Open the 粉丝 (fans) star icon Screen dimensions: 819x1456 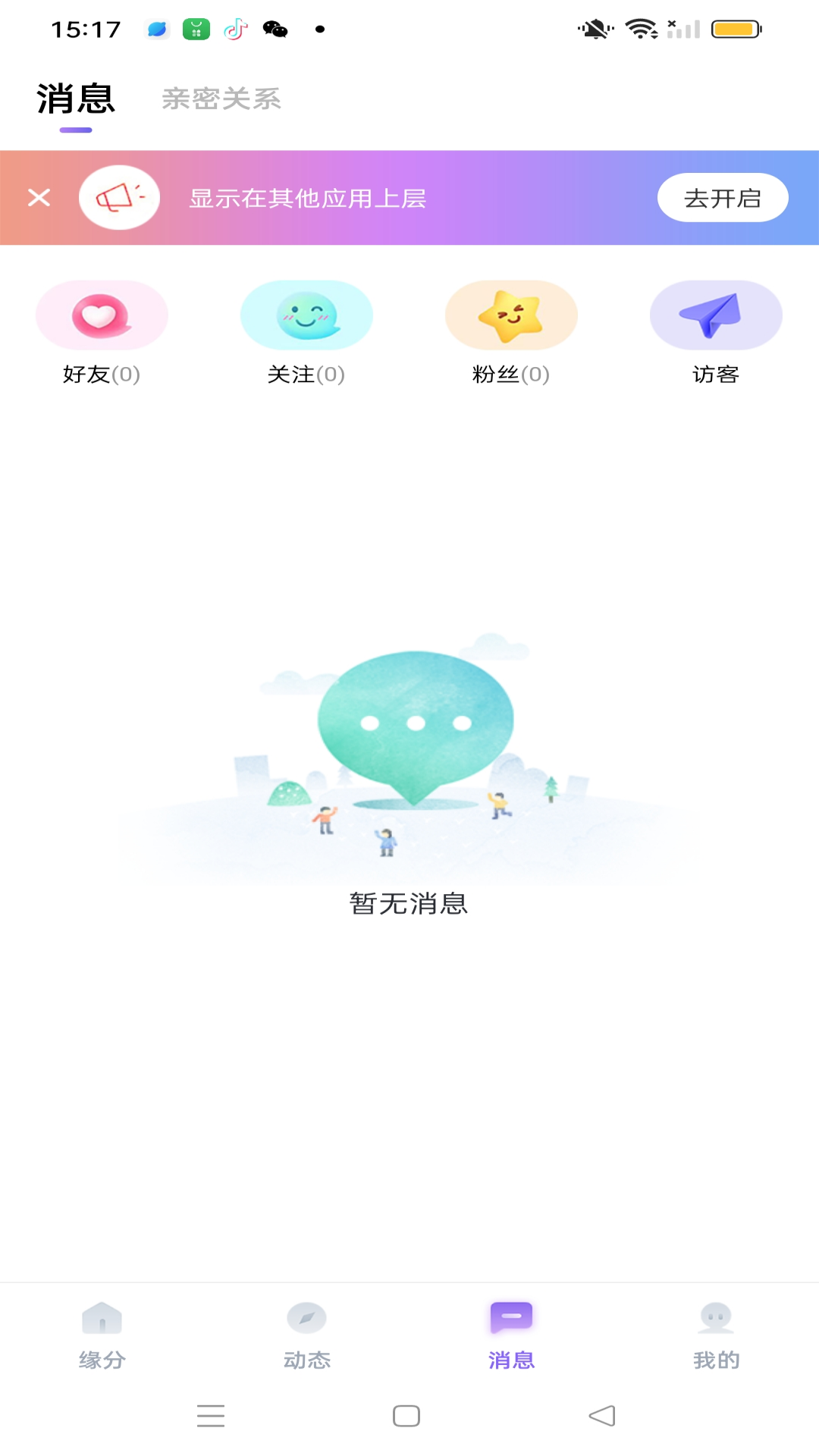(x=510, y=314)
